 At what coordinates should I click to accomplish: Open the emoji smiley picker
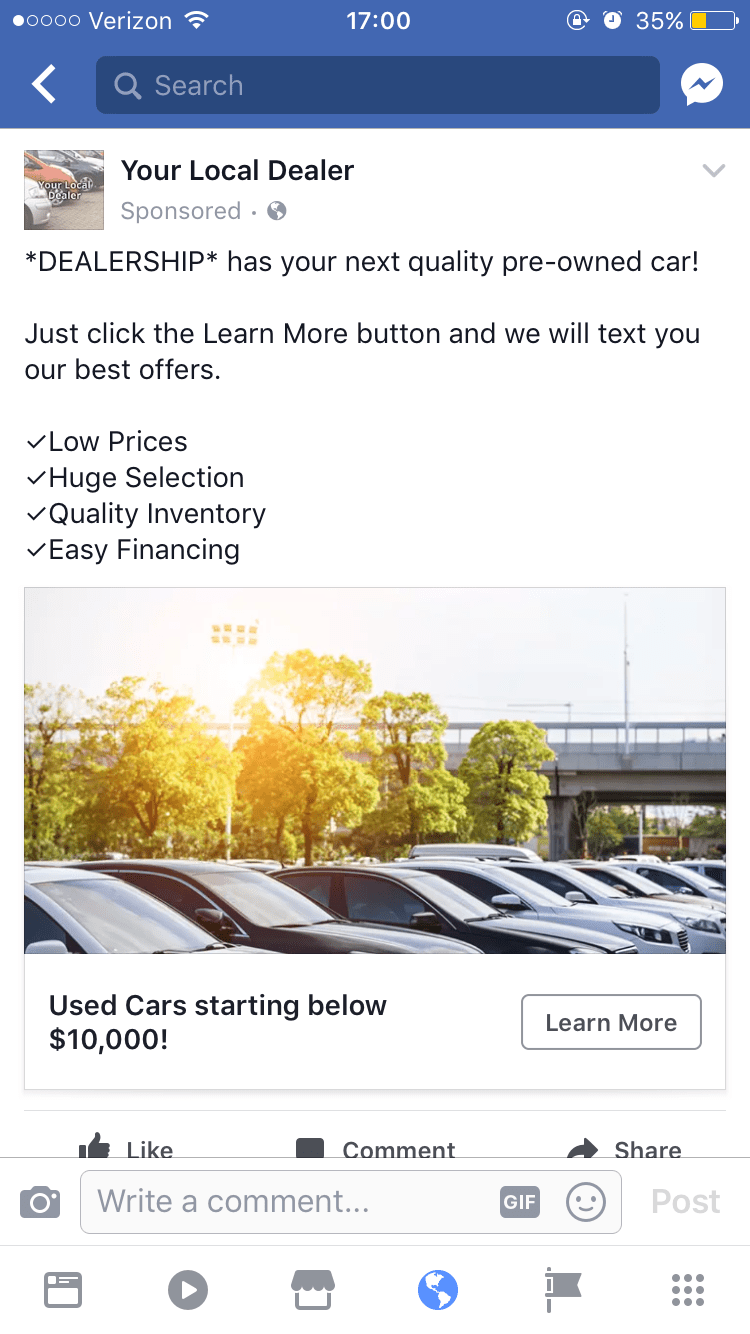[586, 1202]
